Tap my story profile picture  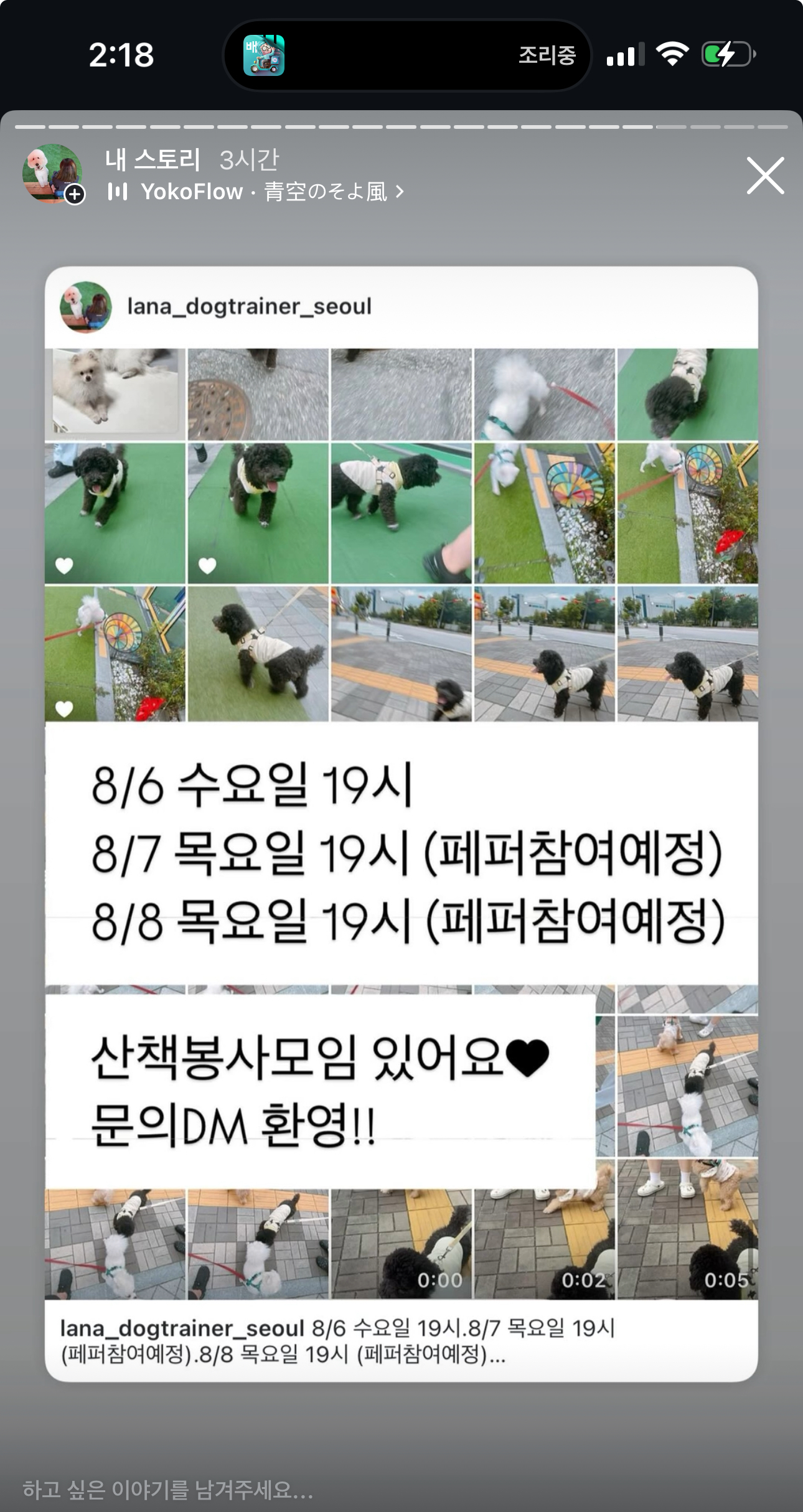click(52, 174)
